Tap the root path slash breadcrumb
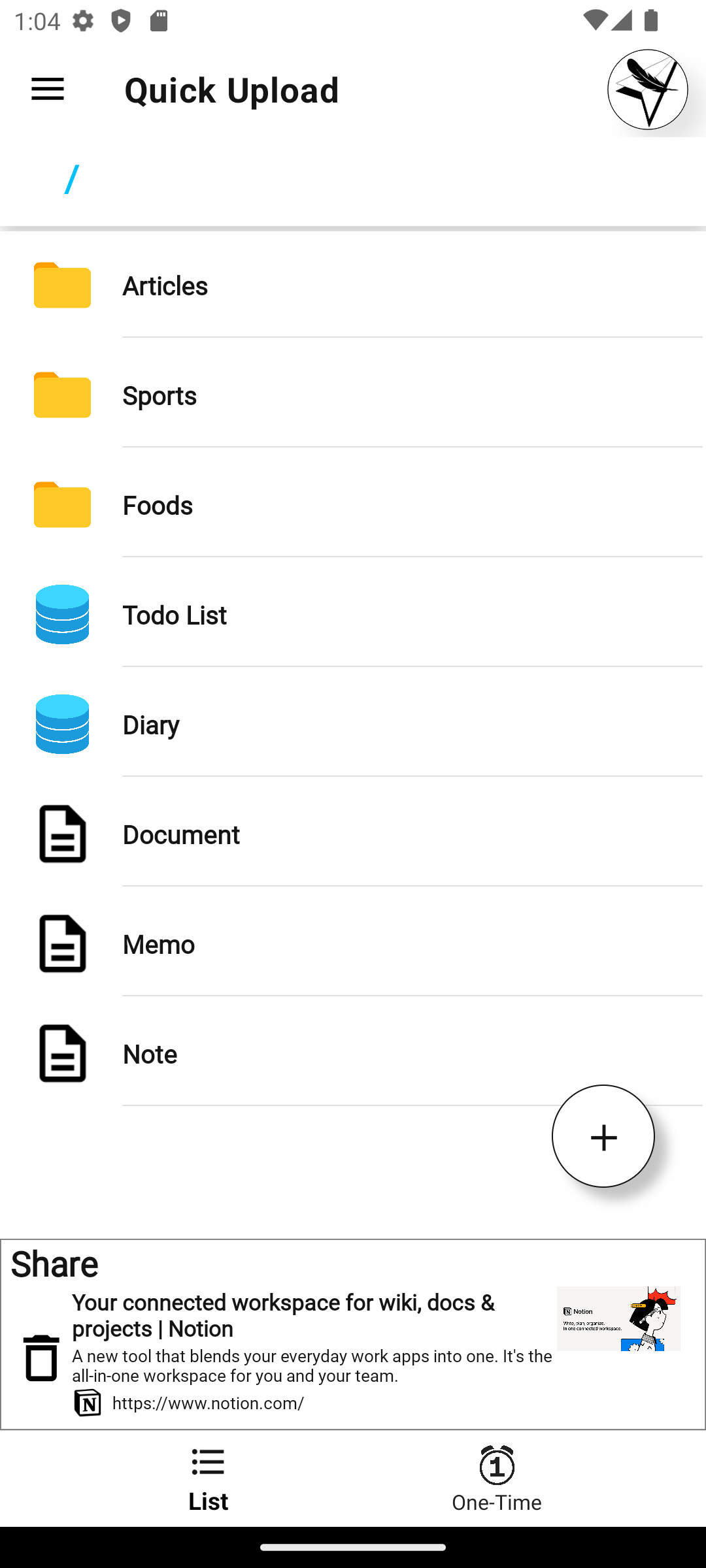 (x=72, y=180)
